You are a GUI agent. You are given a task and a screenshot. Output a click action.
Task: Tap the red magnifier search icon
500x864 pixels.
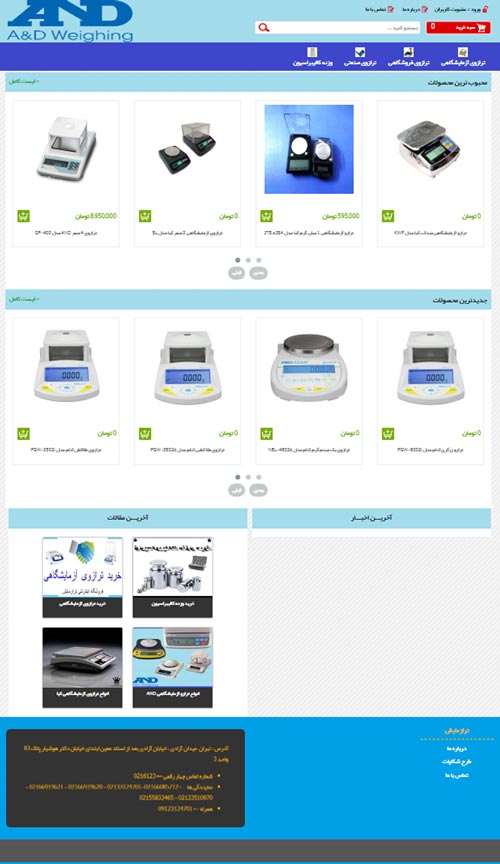(264, 28)
